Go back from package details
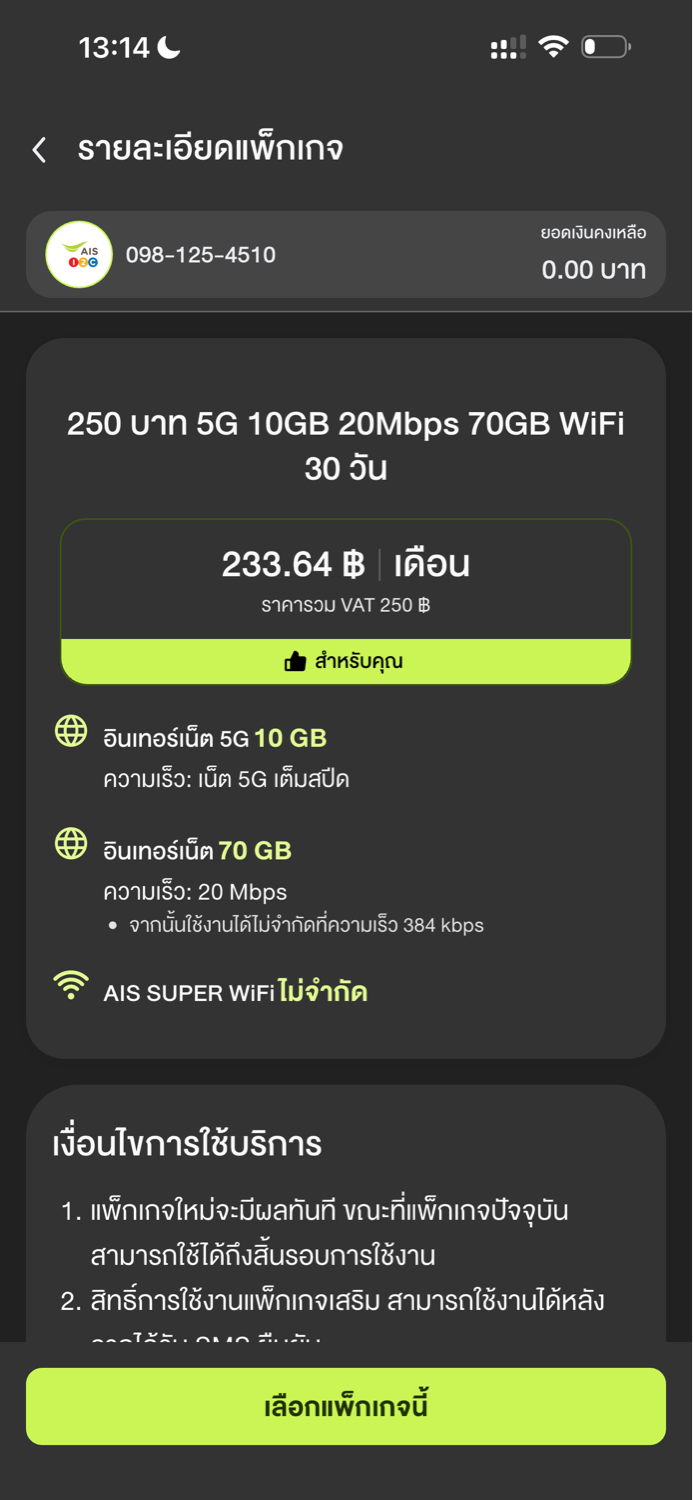This screenshot has width=693, height=1500. pyautogui.click(x=40, y=150)
